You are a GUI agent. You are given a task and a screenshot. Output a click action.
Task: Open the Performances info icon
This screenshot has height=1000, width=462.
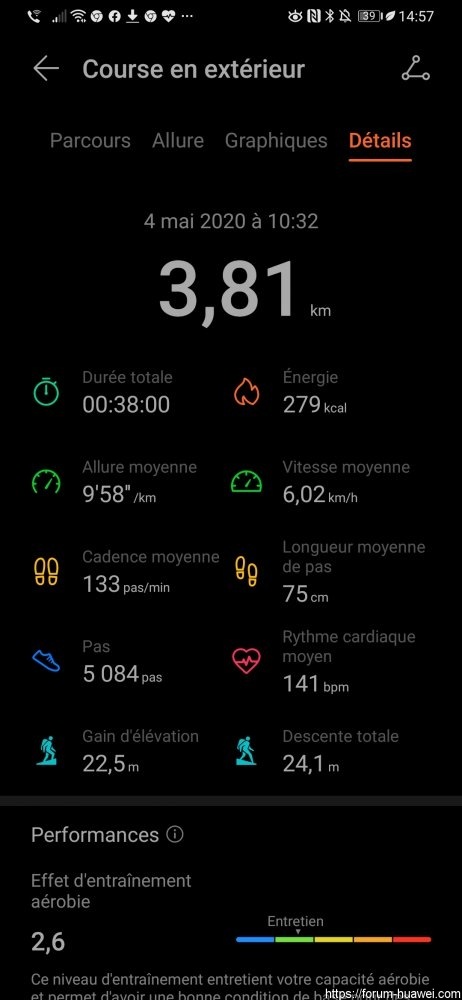tap(175, 834)
